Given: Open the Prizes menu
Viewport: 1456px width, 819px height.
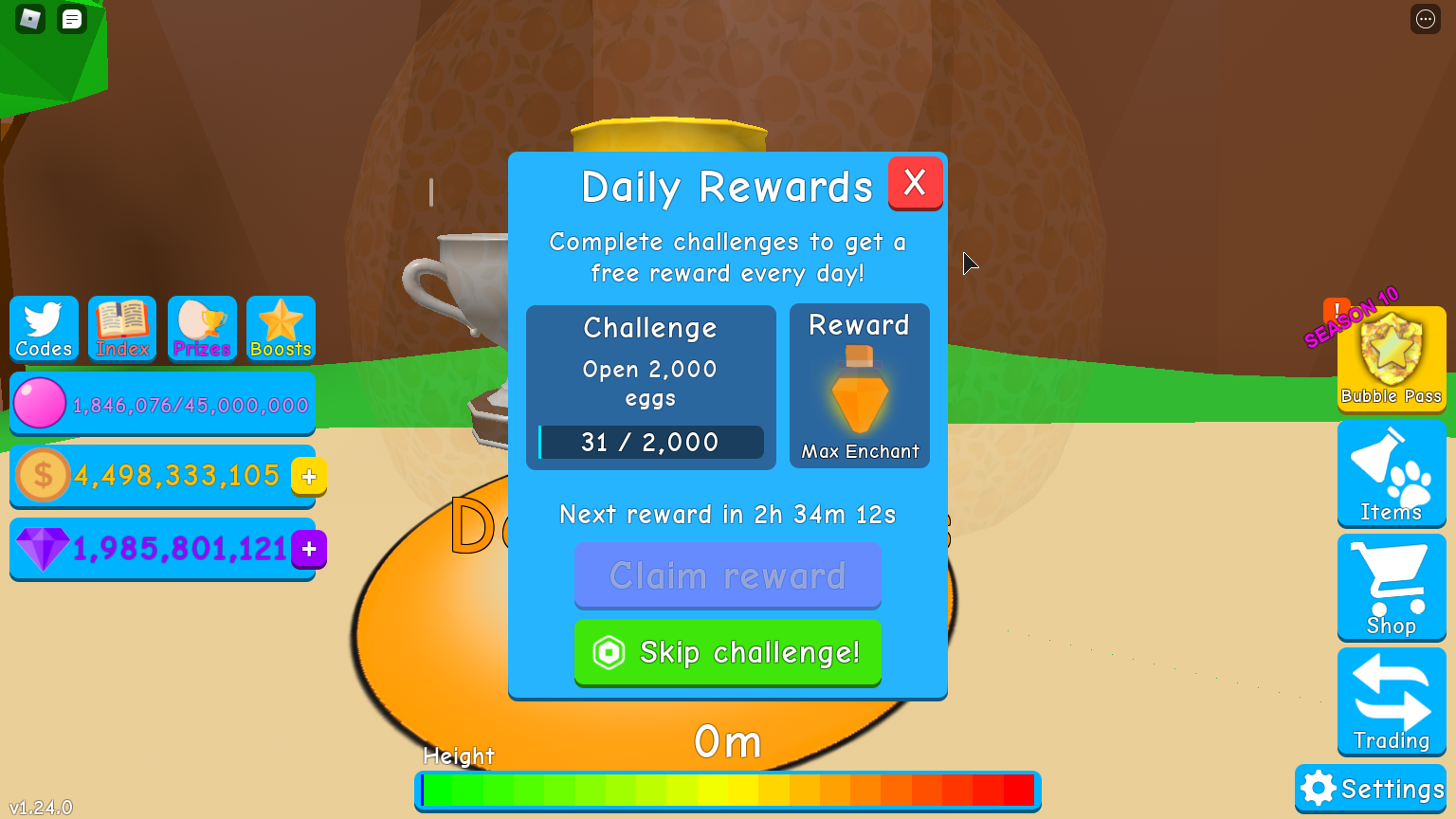Looking at the screenshot, I should pyautogui.click(x=202, y=328).
